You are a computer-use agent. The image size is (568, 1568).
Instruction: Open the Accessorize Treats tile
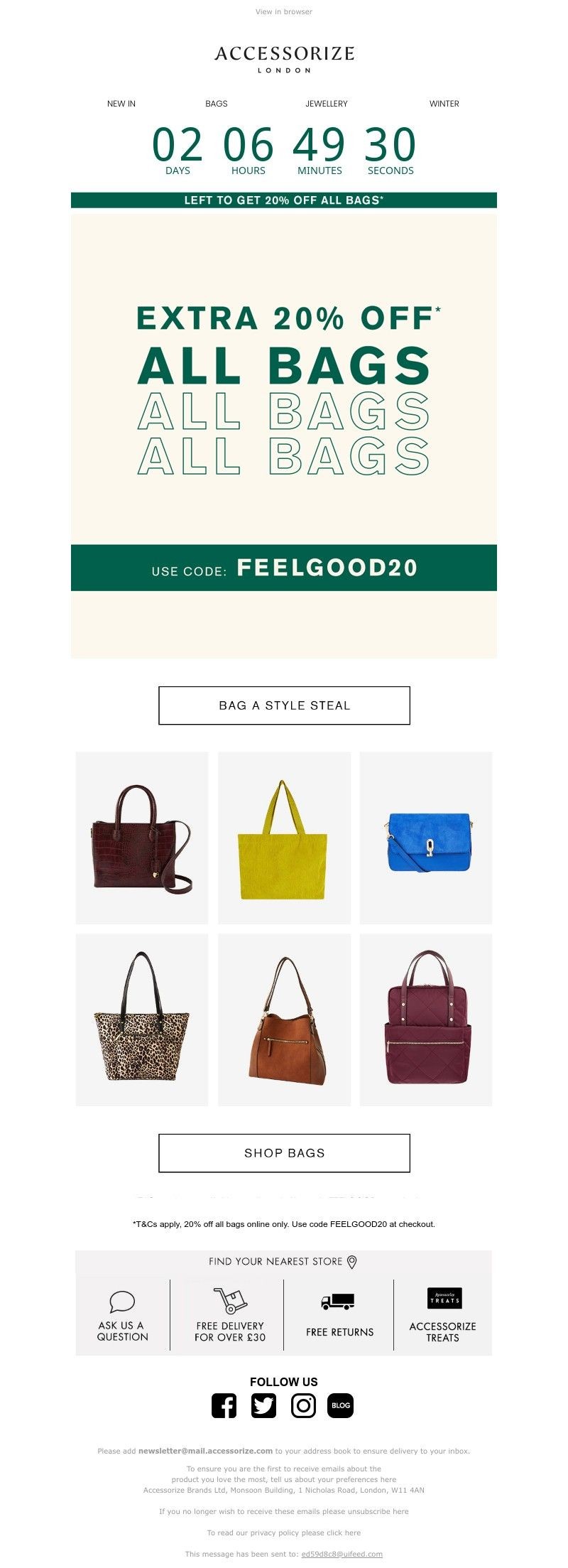pyautogui.click(x=443, y=1316)
